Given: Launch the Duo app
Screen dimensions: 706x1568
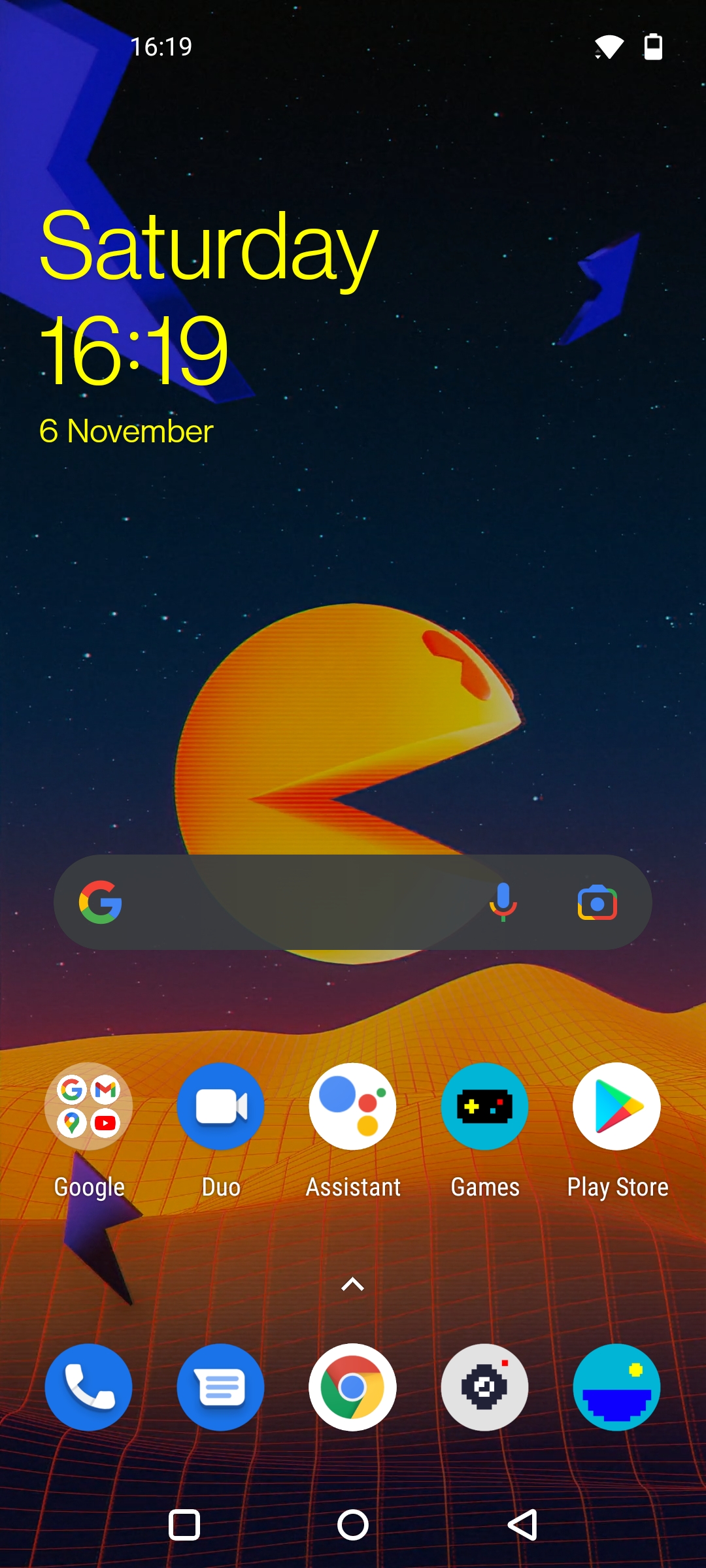Looking at the screenshot, I should [x=221, y=1106].
